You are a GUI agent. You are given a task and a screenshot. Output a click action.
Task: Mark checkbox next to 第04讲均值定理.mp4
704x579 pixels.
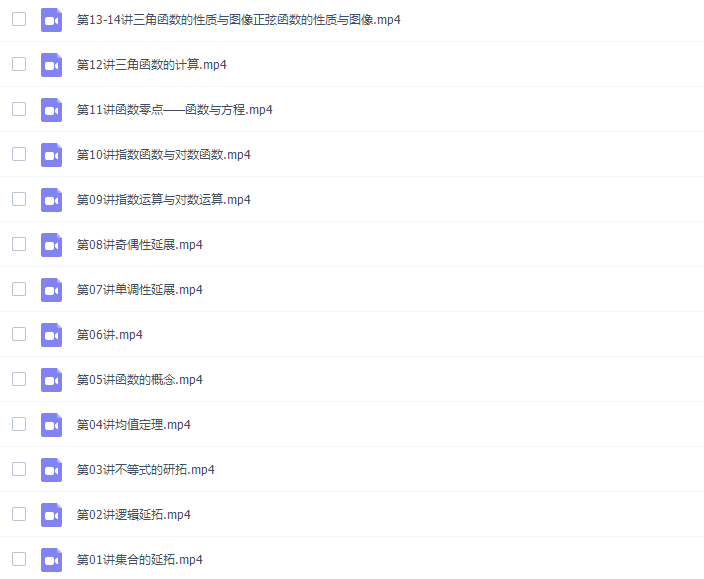[19, 424]
